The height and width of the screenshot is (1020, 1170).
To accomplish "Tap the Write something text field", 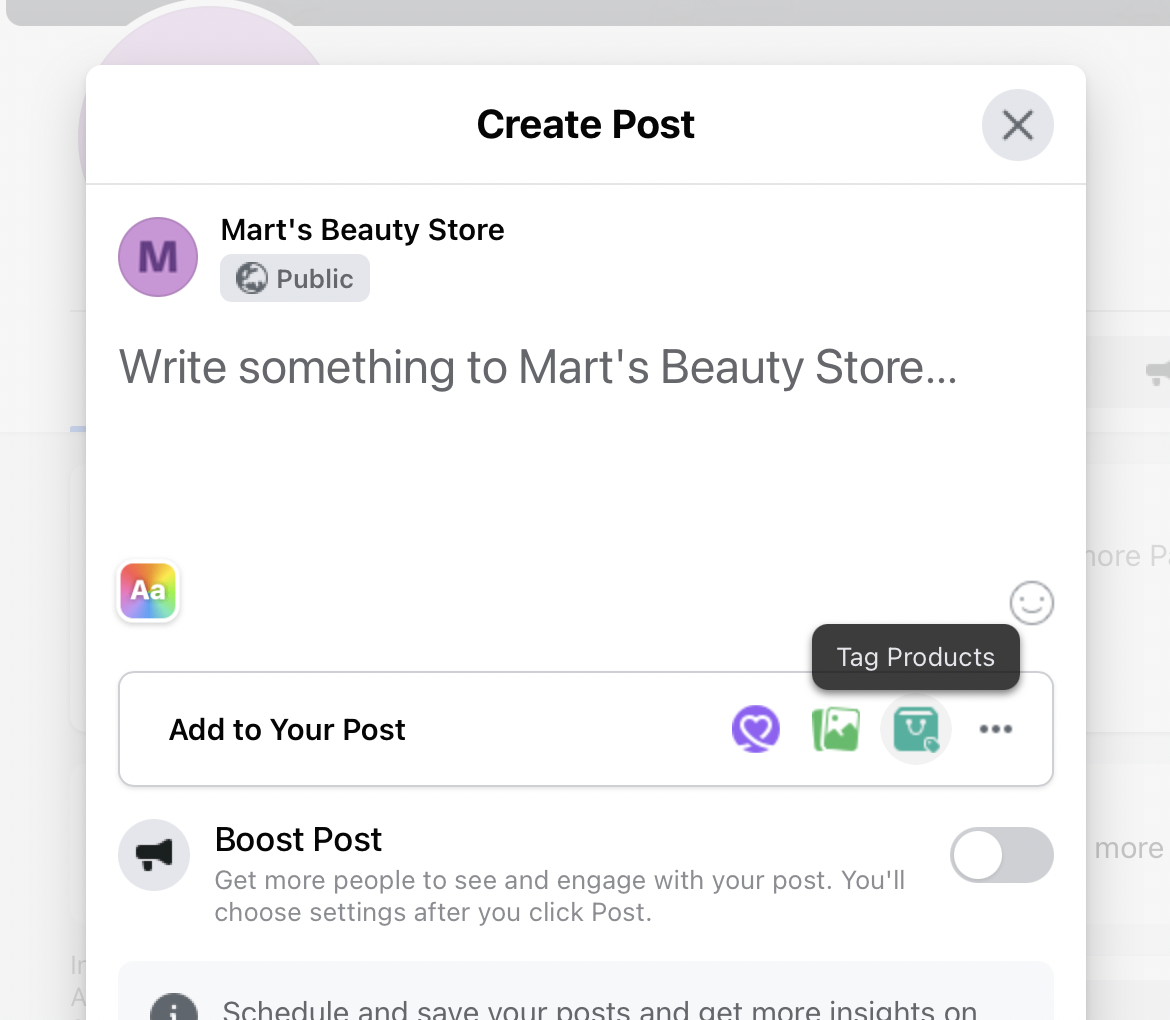I will click(x=538, y=368).
